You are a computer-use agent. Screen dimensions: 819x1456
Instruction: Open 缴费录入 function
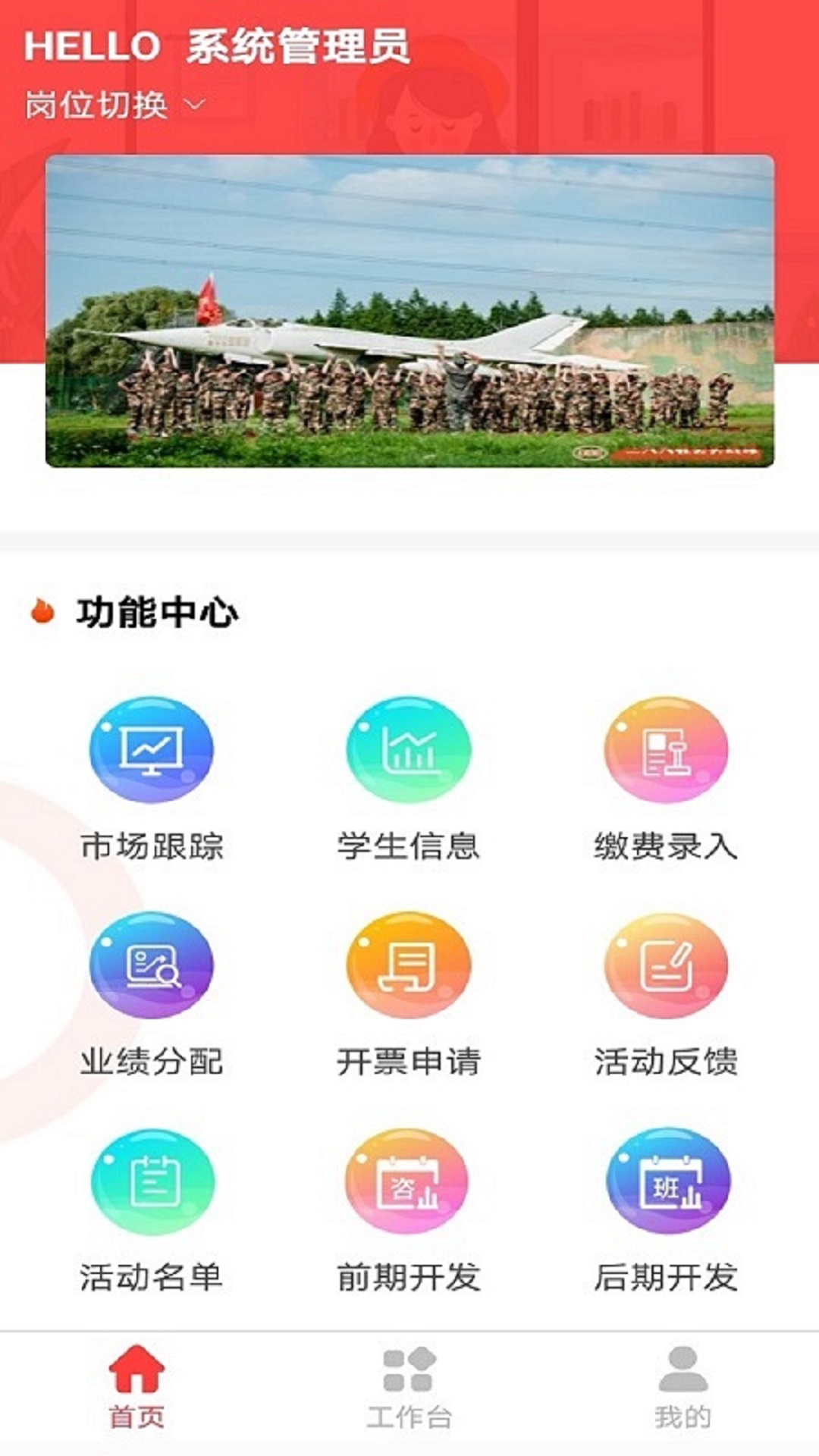(666, 781)
